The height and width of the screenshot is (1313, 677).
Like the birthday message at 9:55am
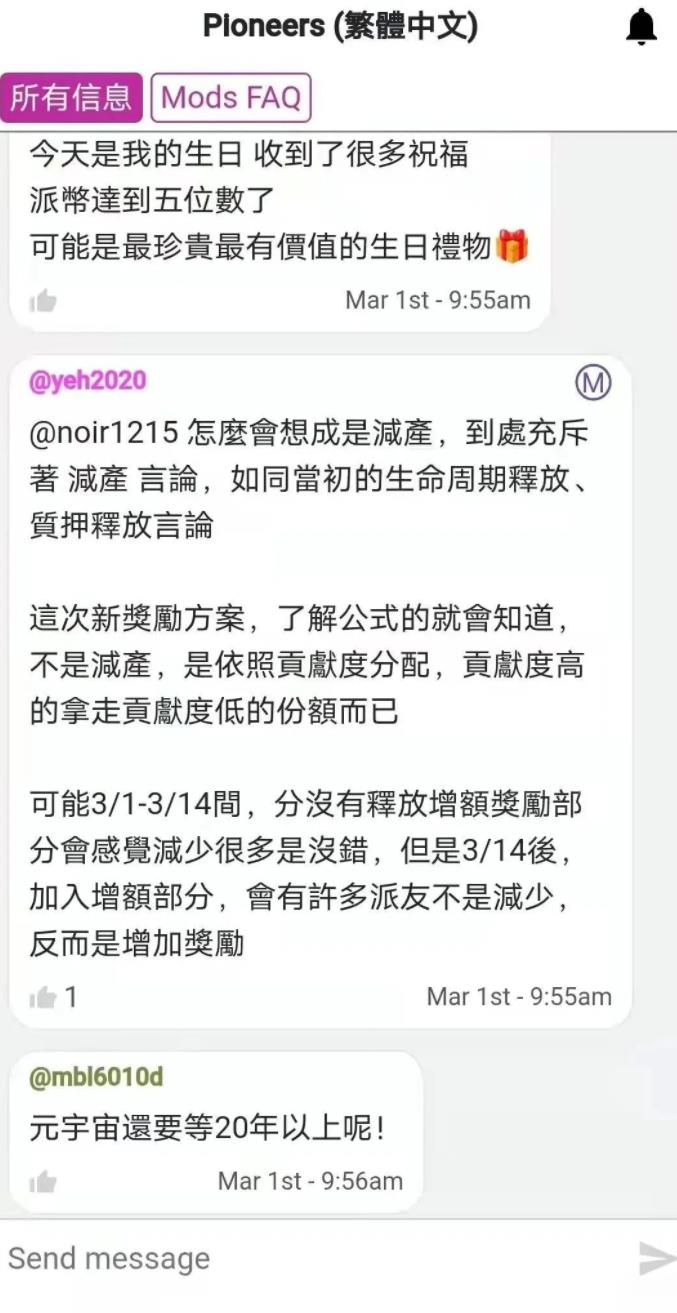pyautogui.click(x=43, y=300)
